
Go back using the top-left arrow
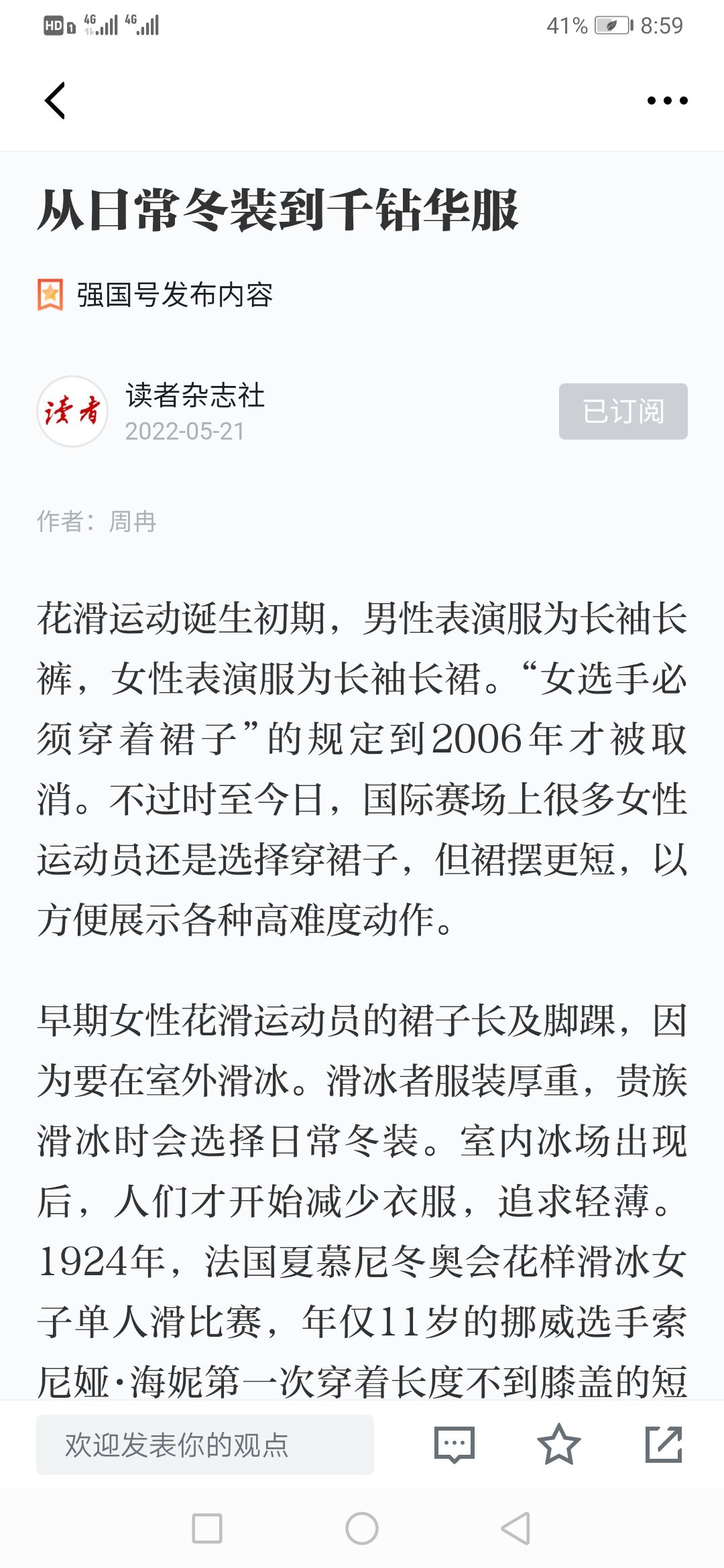(x=55, y=101)
